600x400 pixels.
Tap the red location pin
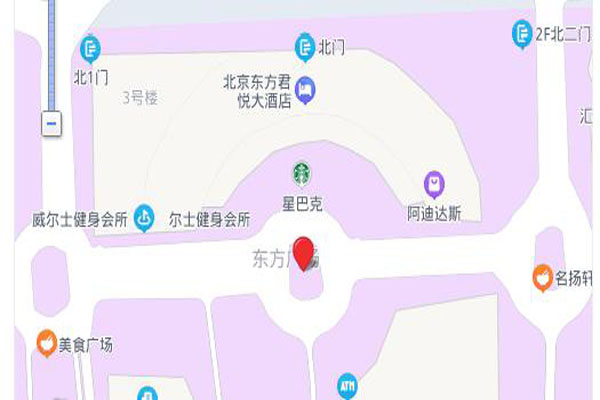pos(305,254)
